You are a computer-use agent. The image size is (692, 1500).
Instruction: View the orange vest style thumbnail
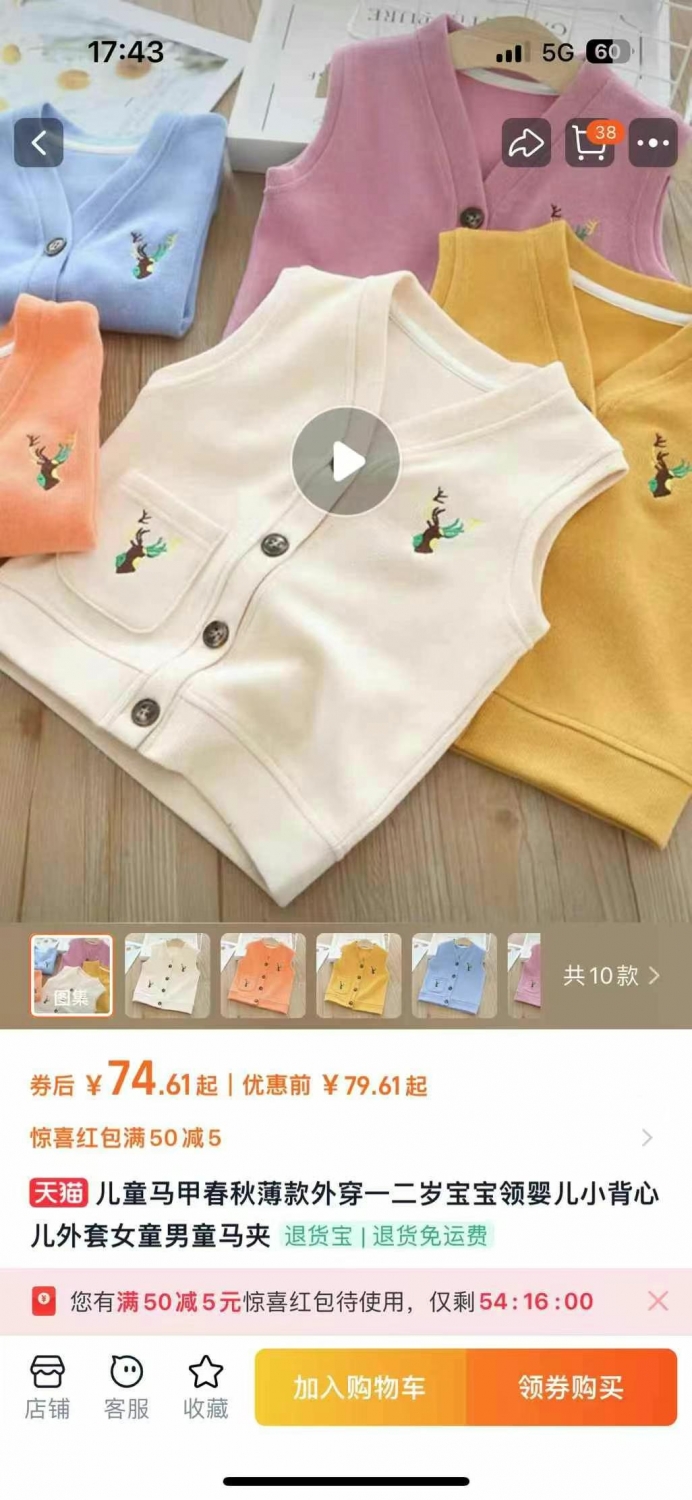coord(263,975)
